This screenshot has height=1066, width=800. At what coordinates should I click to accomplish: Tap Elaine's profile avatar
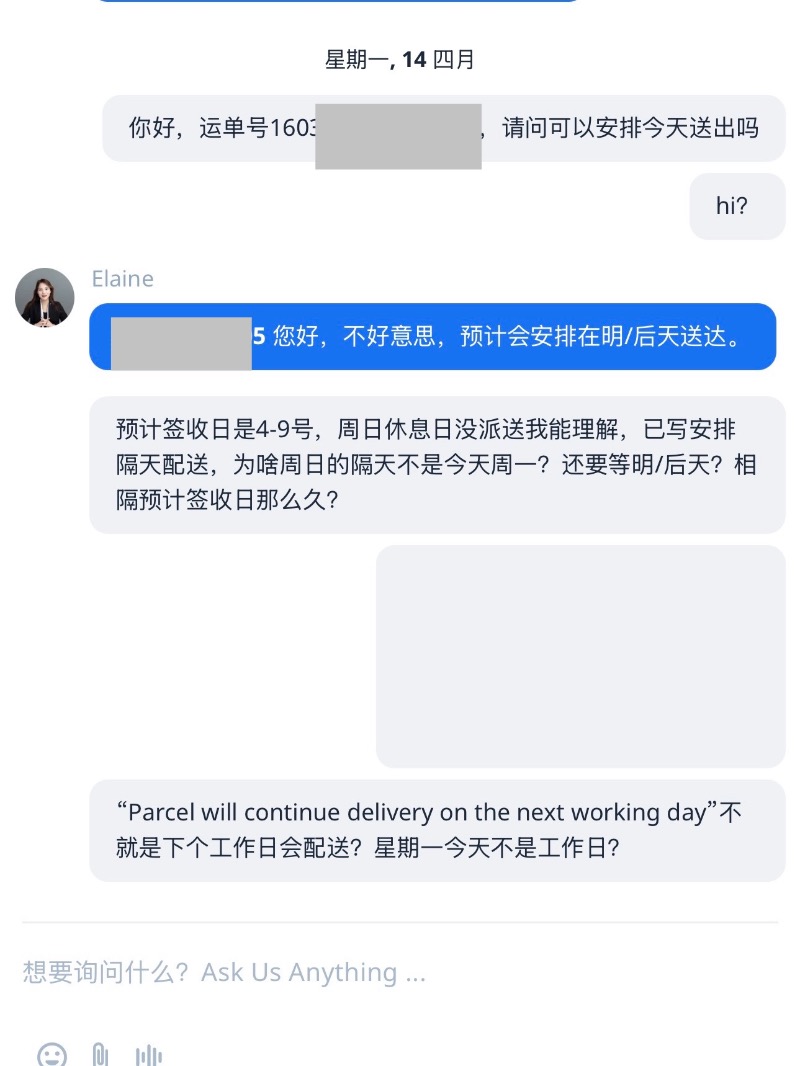pos(45,297)
